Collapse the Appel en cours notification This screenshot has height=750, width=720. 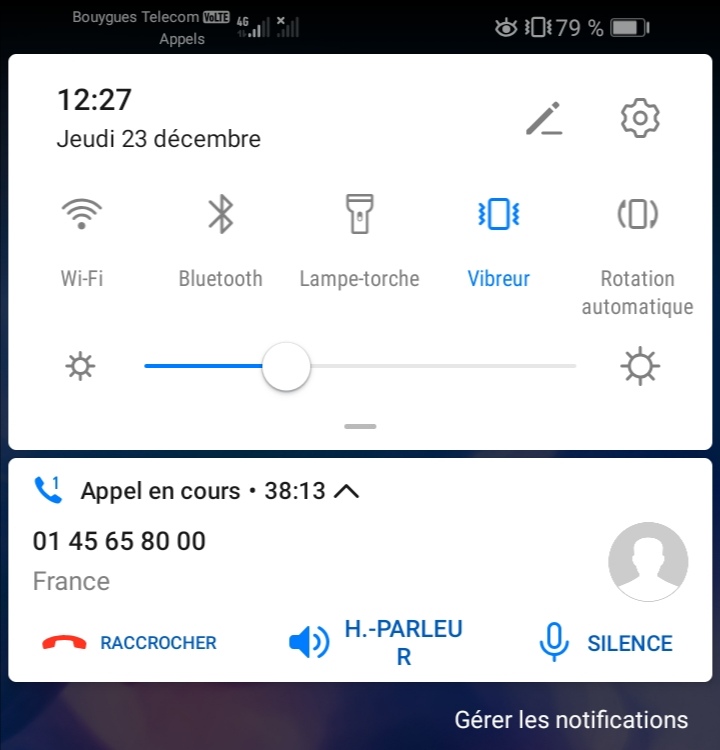[x=346, y=491]
